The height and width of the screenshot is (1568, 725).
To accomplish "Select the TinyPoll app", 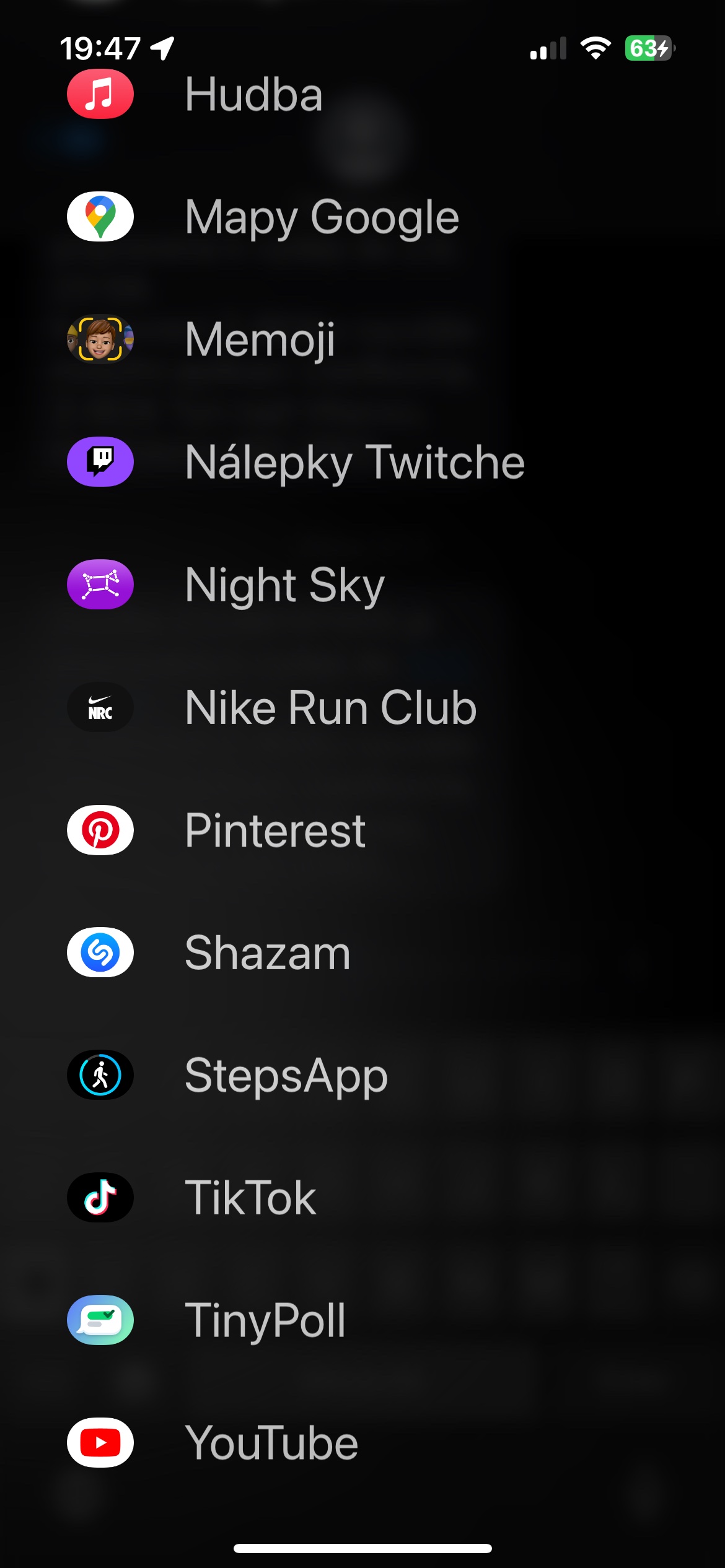I will pyautogui.click(x=265, y=1320).
